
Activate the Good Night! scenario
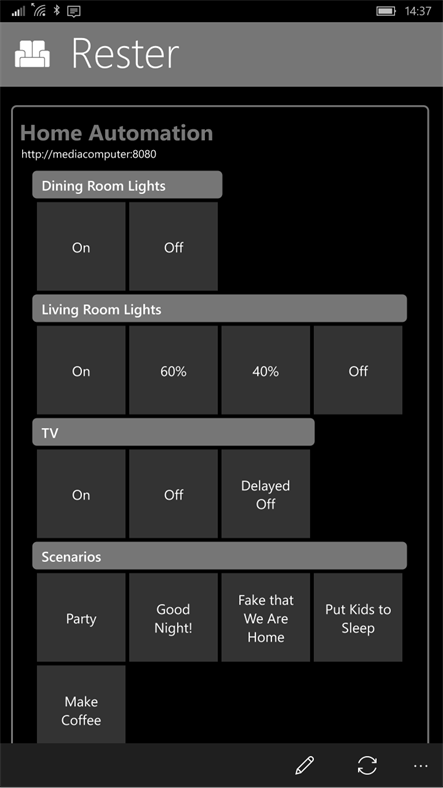click(173, 617)
